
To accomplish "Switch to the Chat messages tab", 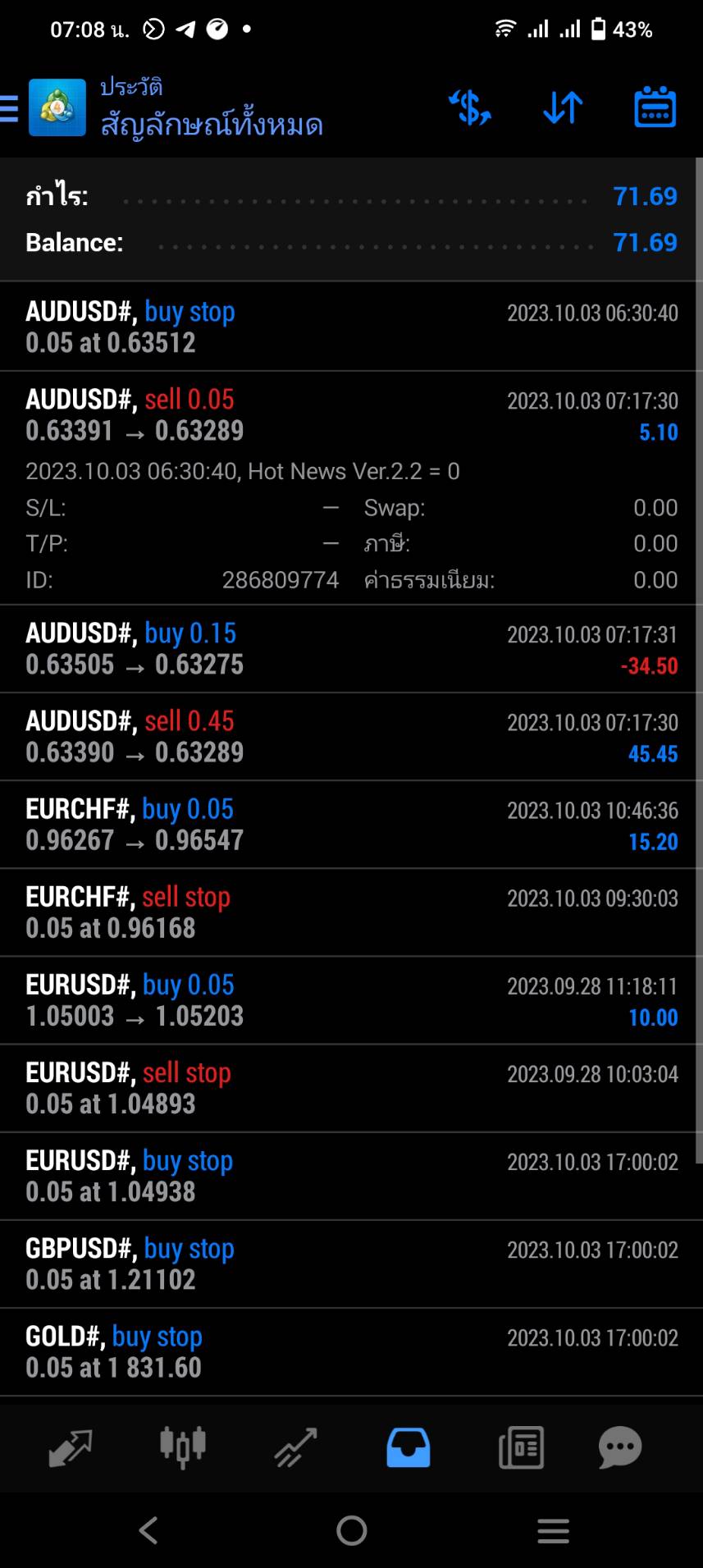I will 620,1448.
